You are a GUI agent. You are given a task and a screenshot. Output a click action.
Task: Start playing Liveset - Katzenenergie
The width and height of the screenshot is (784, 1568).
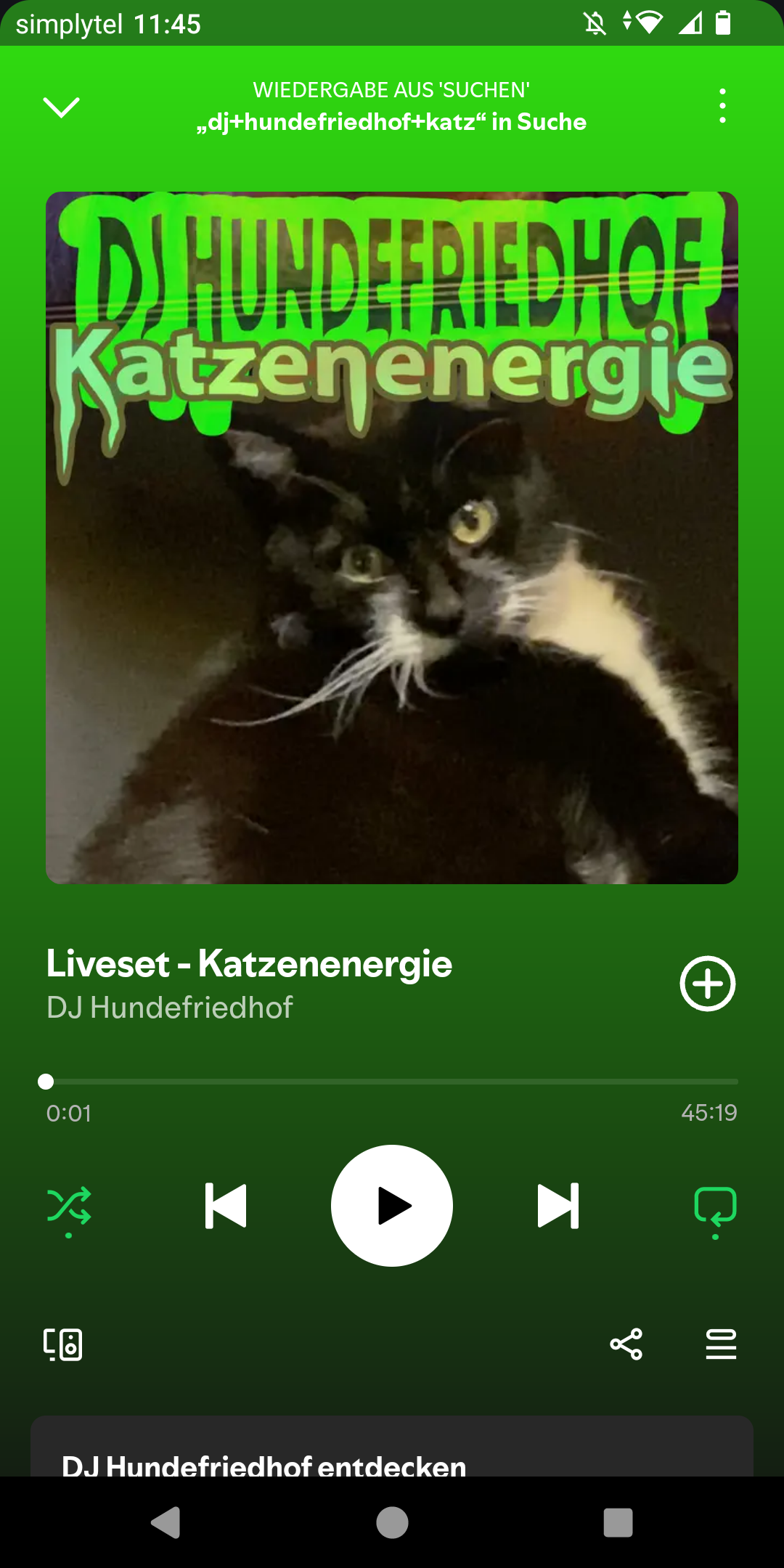pyautogui.click(x=392, y=1206)
